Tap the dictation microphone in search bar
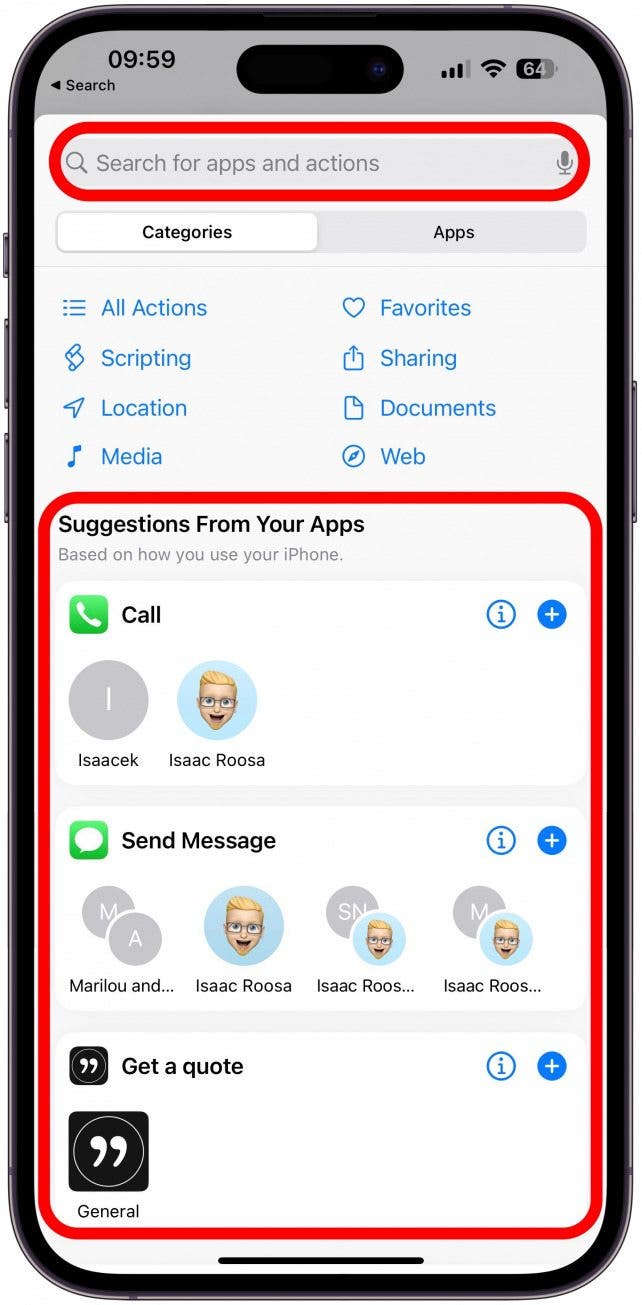The height and width of the screenshot is (1305, 642). pyautogui.click(x=565, y=163)
